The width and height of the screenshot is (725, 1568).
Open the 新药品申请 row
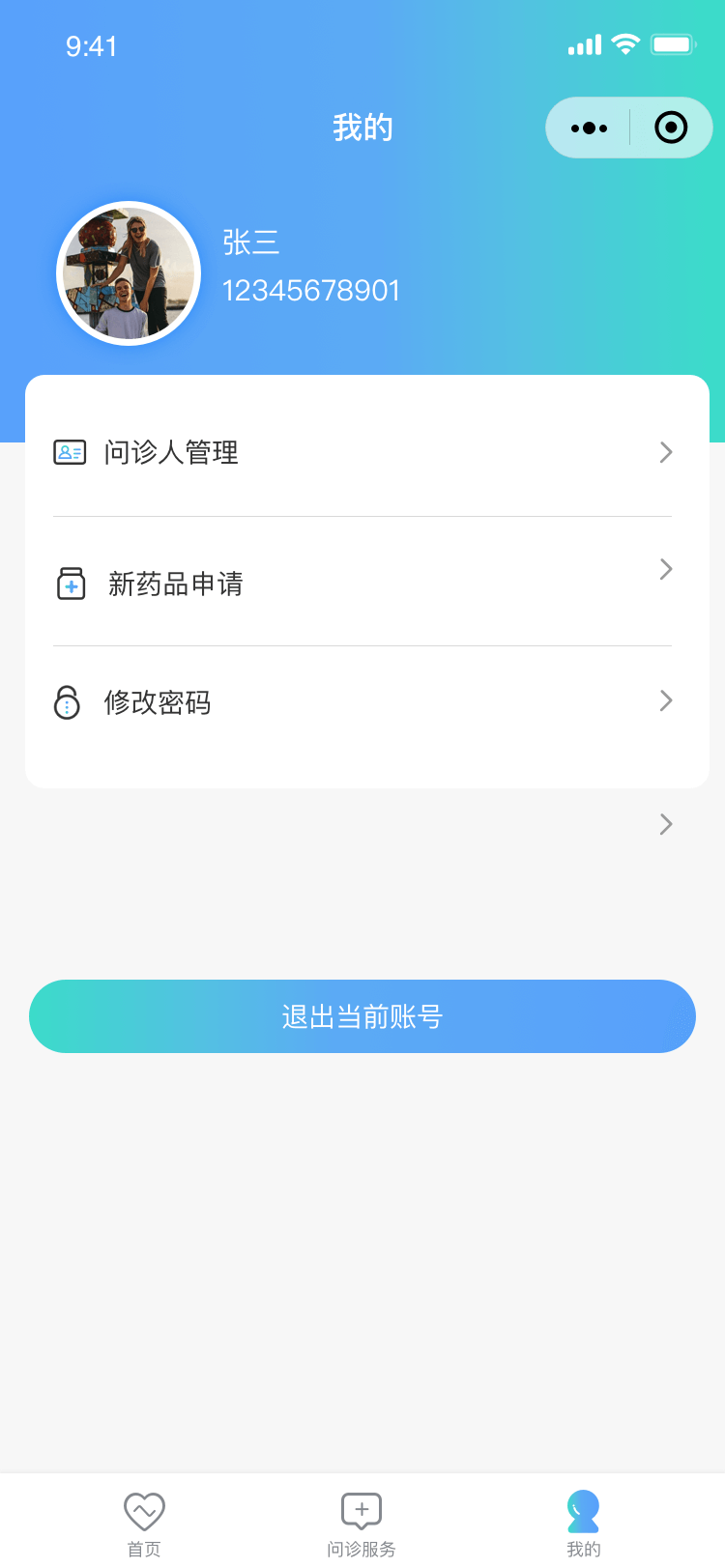(x=362, y=583)
